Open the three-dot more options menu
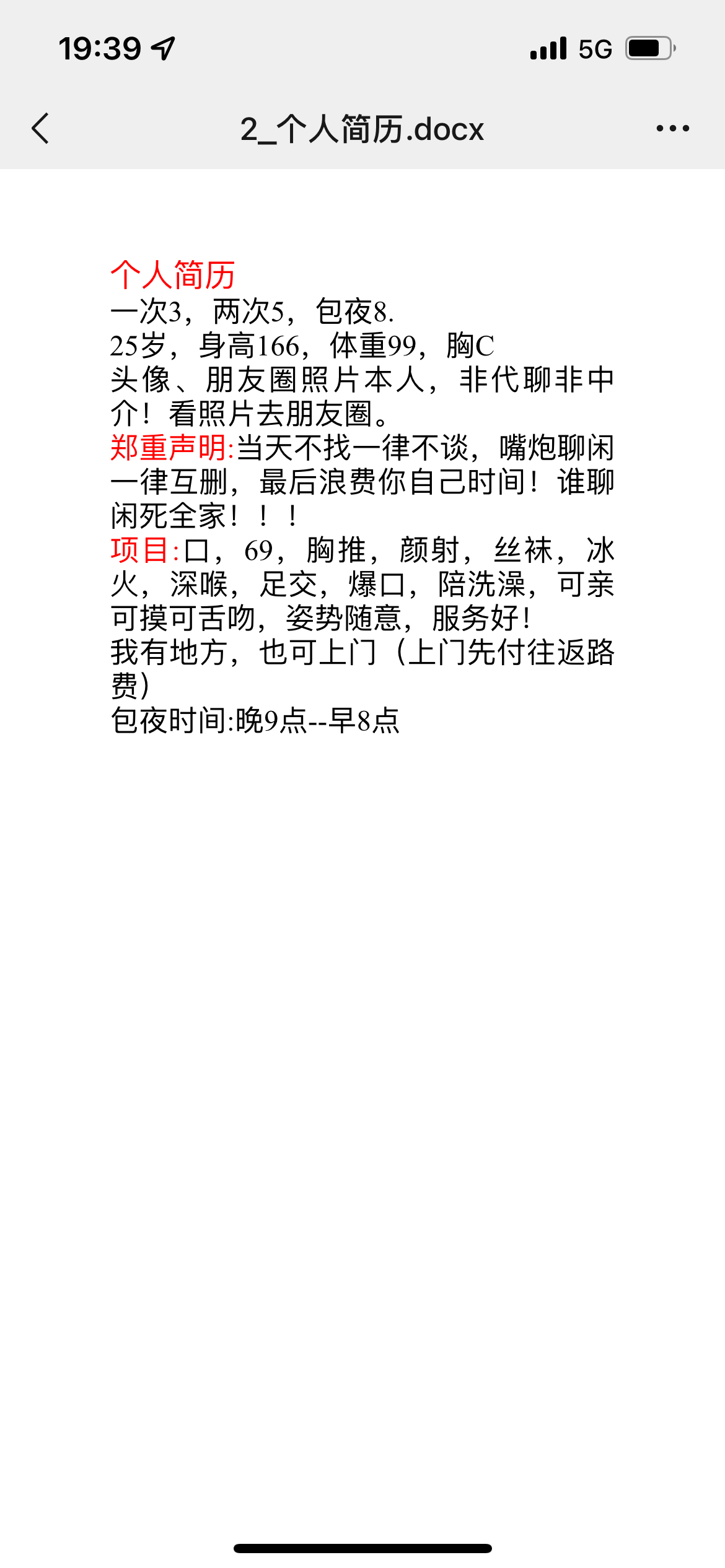The image size is (725, 1568). pyautogui.click(x=672, y=129)
